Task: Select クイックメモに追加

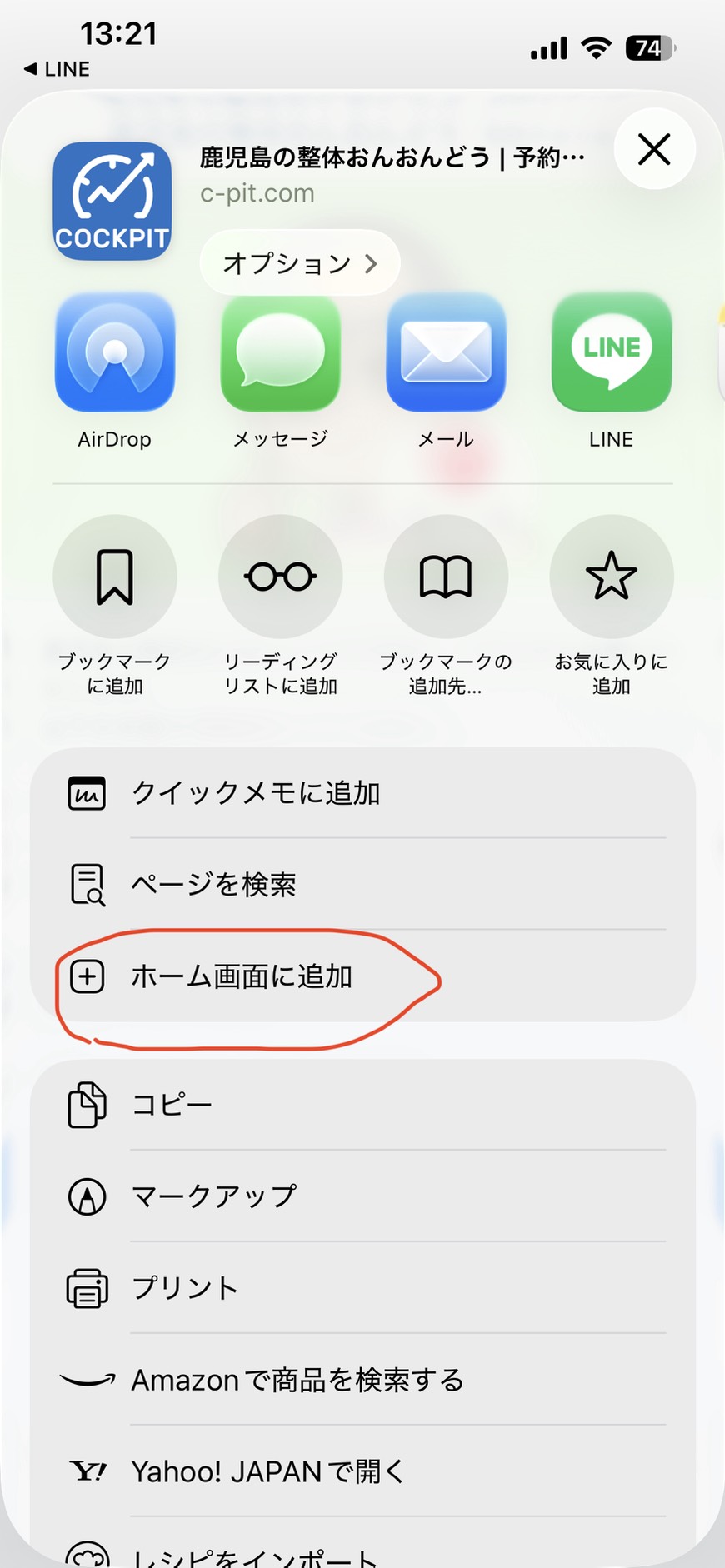Action: point(362,793)
